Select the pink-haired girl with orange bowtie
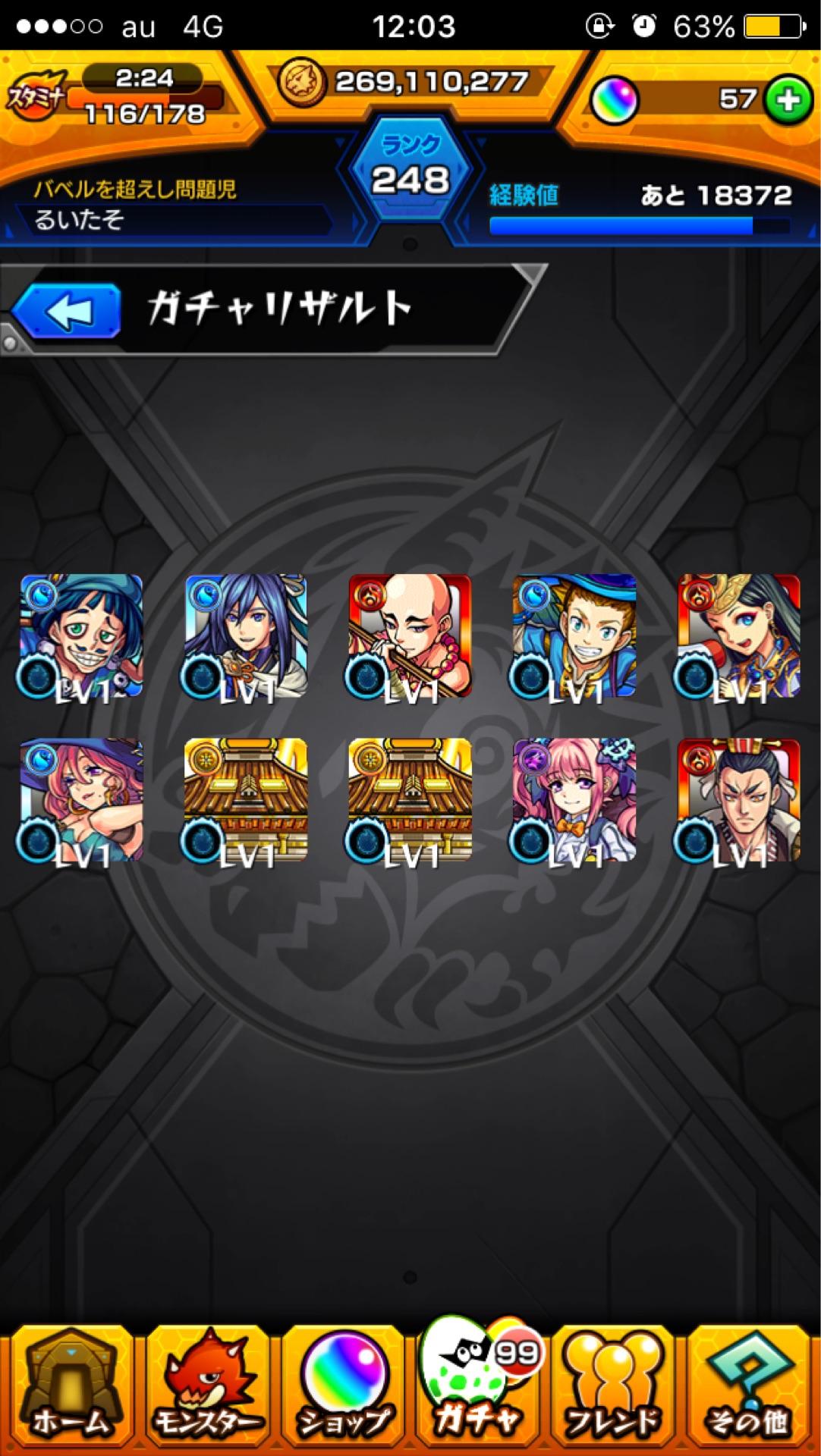Viewport: 821px width, 1456px height. click(574, 800)
